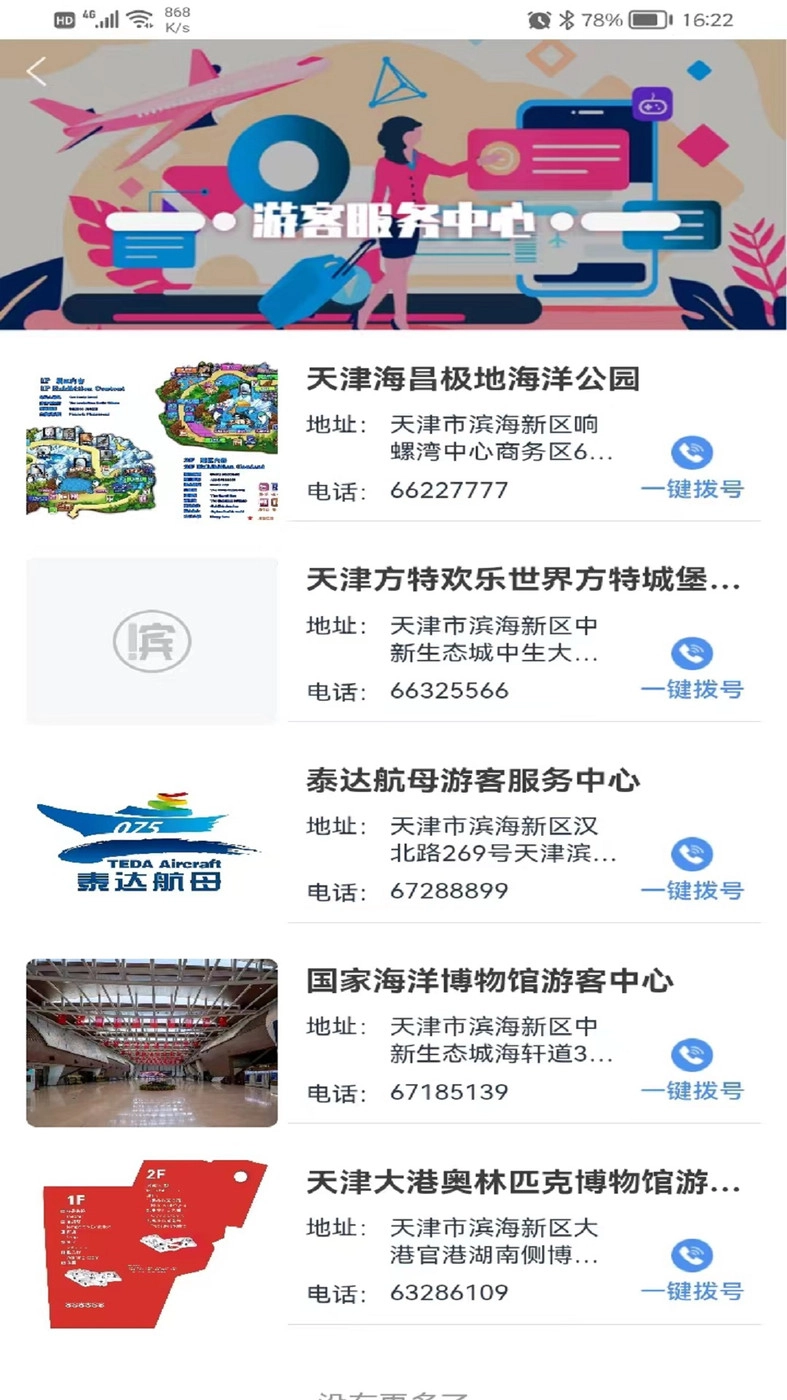Tap the dial icon for 国家海洋博物馆游客中心
The image size is (787, 1400).
pyautogui.click(x=691, y=1055)
